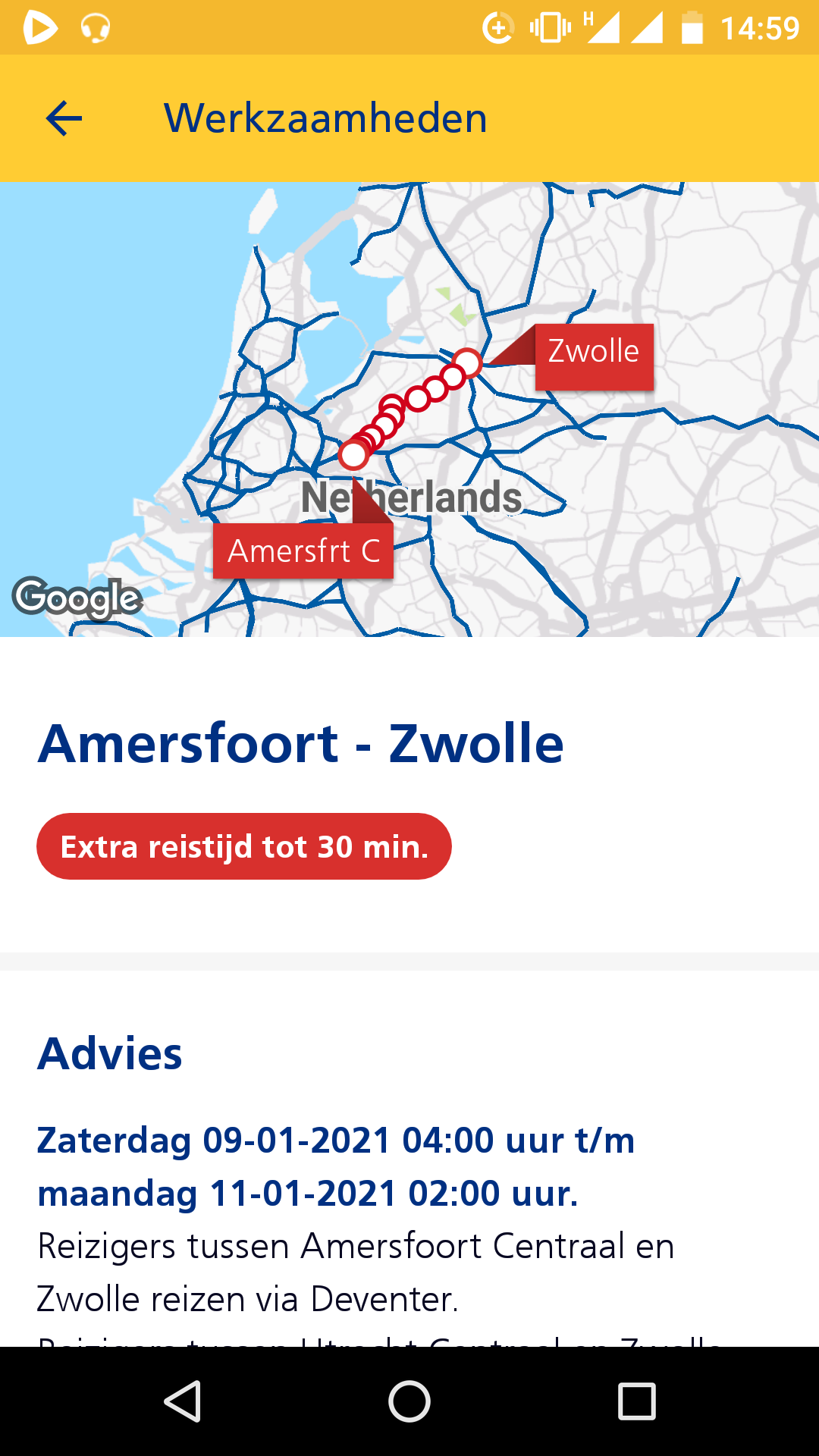Tap the system home button
The image size is (819, 1456).
tap(409, 1401)
